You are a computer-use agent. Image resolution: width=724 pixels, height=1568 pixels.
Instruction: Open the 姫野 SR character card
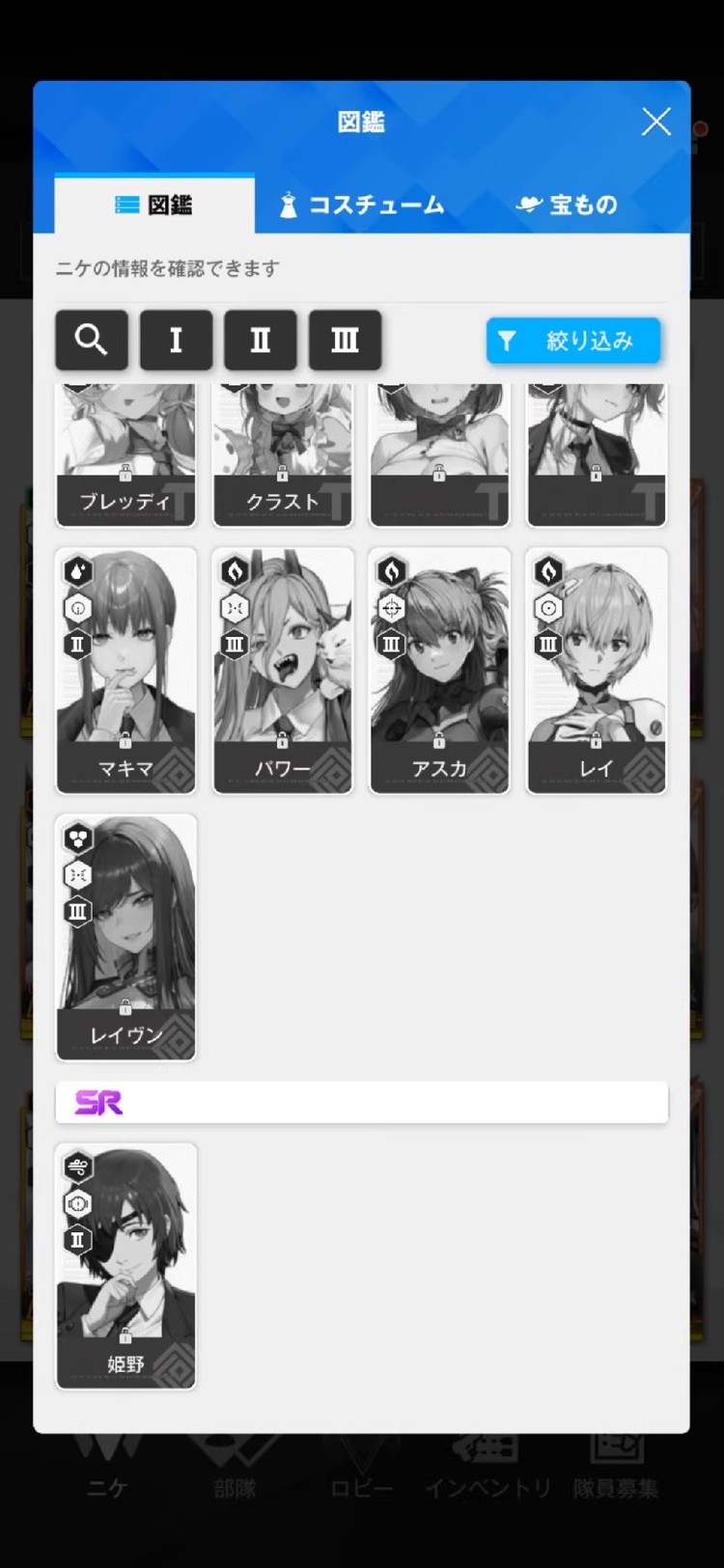125,1265
